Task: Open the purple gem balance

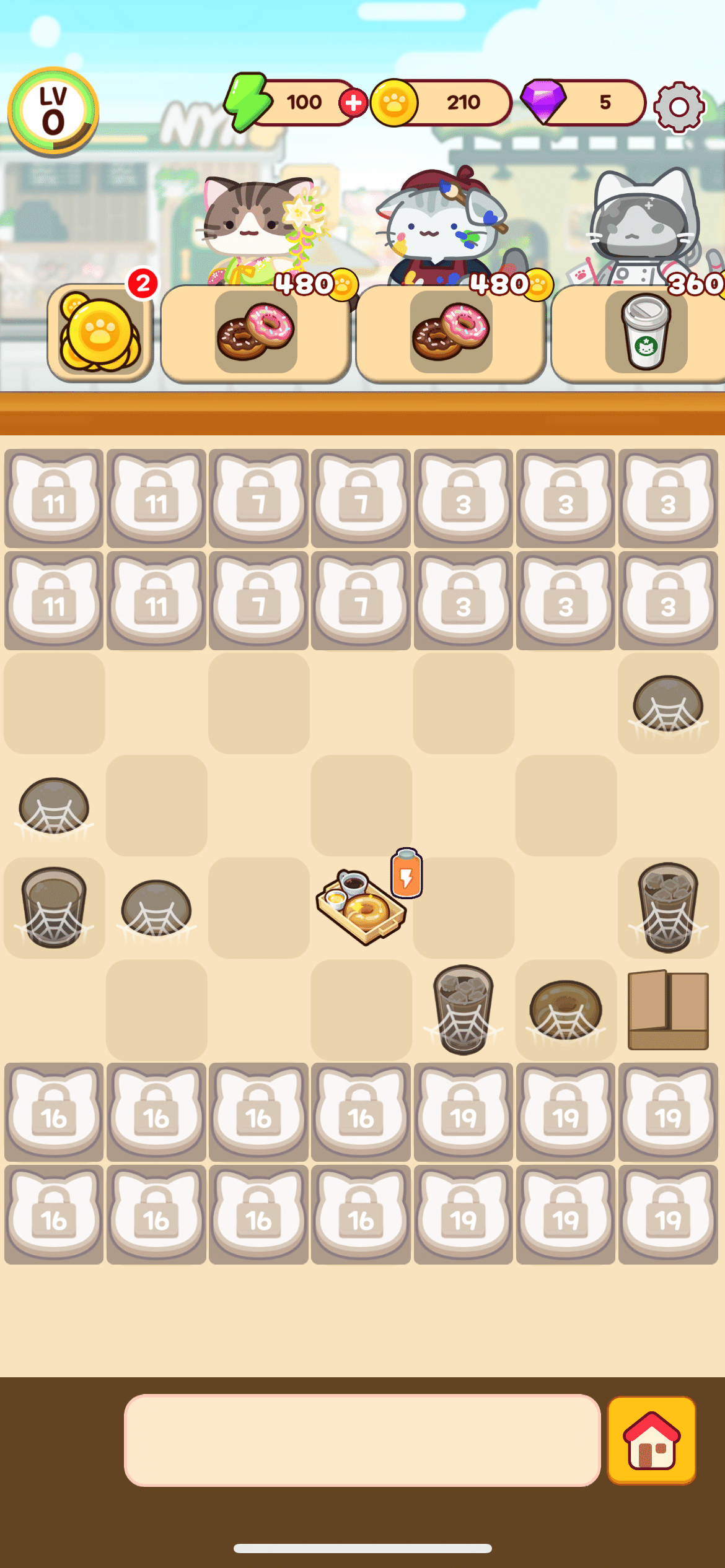Action: pyautogui.click(x=584, y=103)
